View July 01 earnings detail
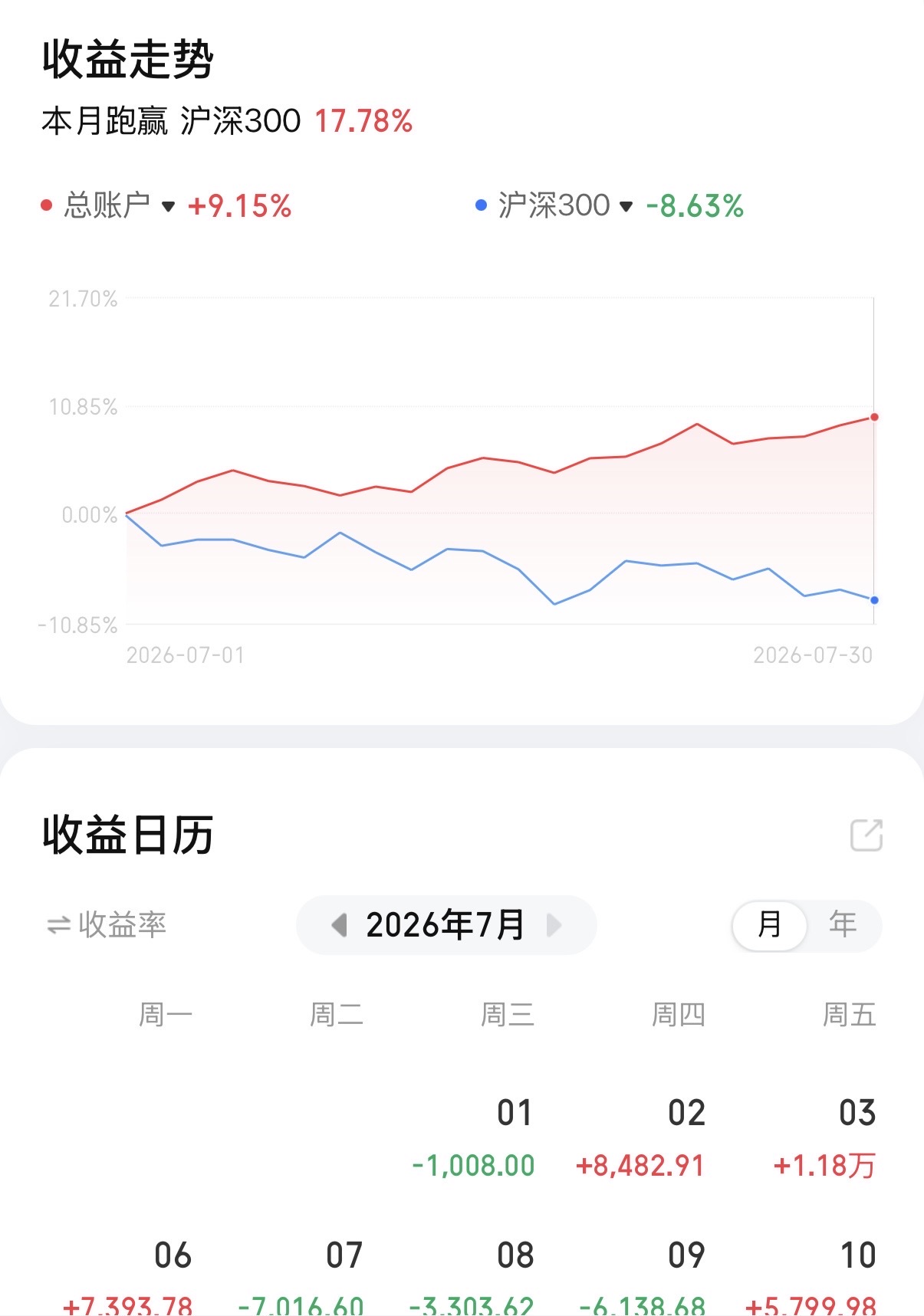 pos(473,1137)
